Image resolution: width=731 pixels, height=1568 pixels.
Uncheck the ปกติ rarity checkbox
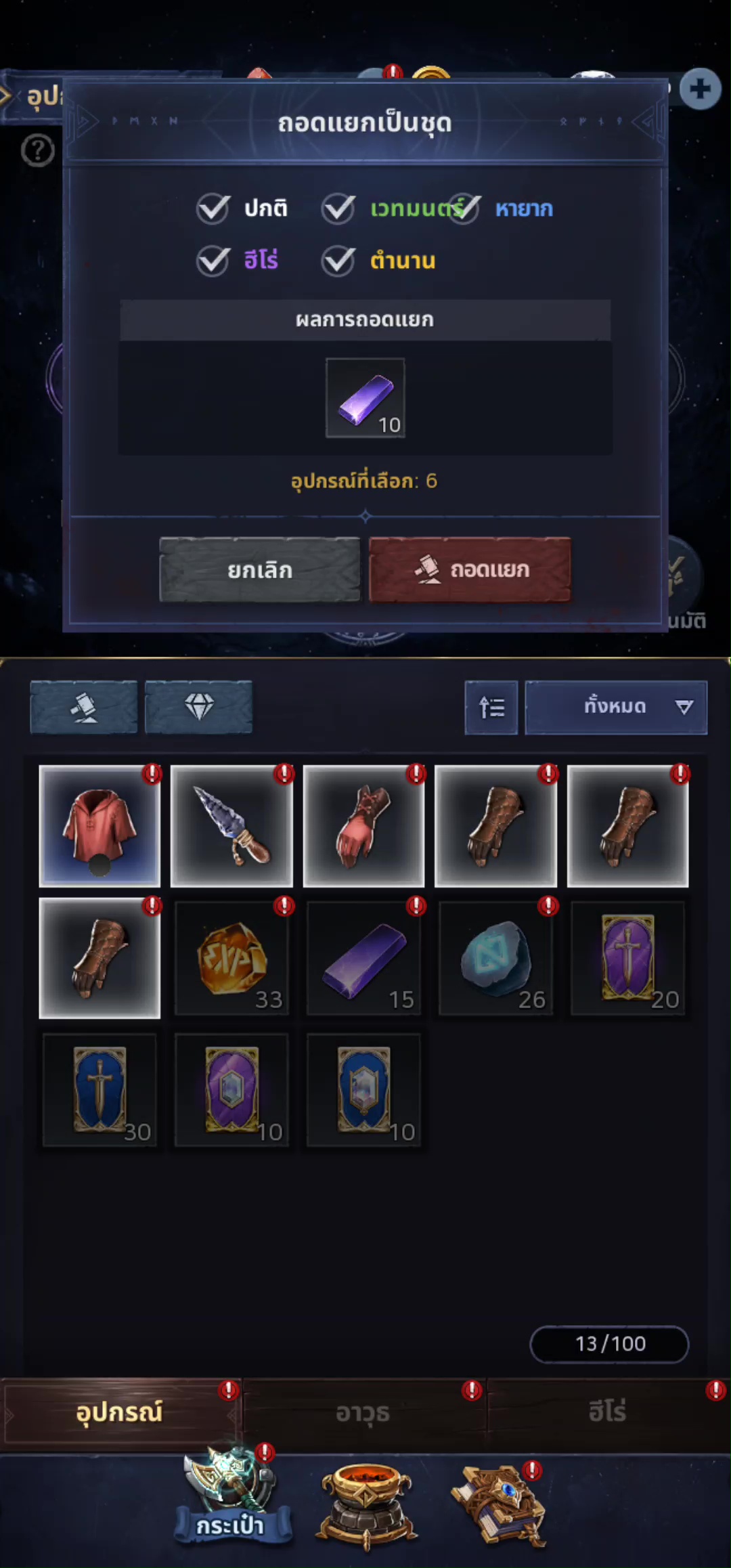click(x=213, y=209)
